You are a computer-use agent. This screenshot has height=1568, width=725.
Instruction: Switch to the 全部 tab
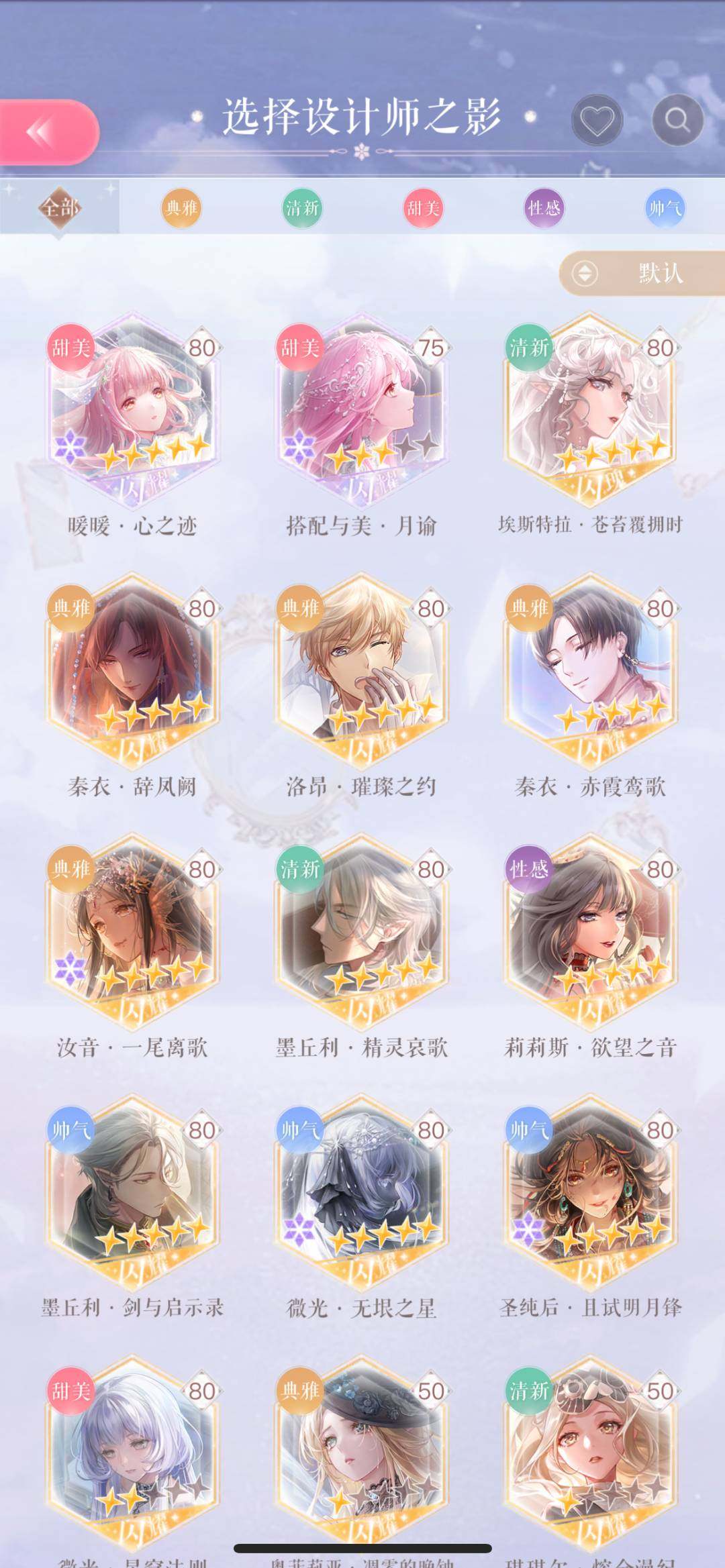(x=60, y=208)
